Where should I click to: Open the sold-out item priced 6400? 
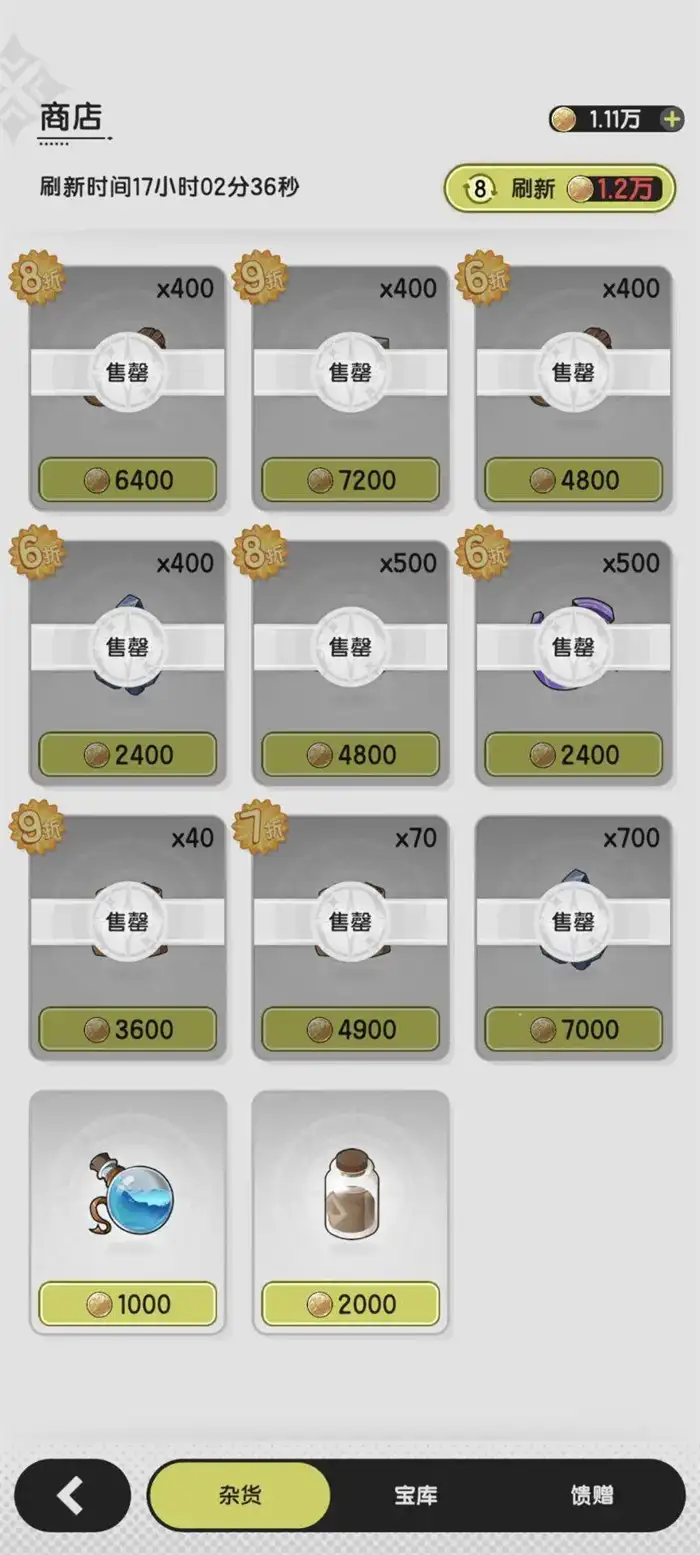128,387
